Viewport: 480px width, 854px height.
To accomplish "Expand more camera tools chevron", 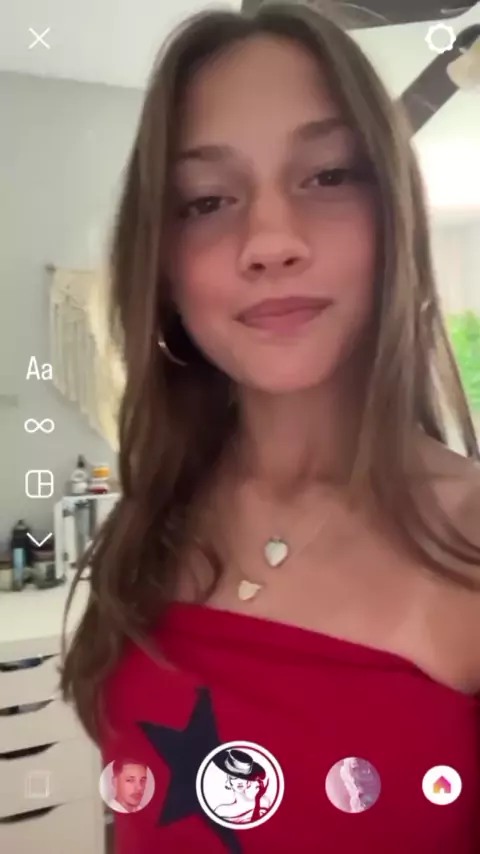I will 39,540.
